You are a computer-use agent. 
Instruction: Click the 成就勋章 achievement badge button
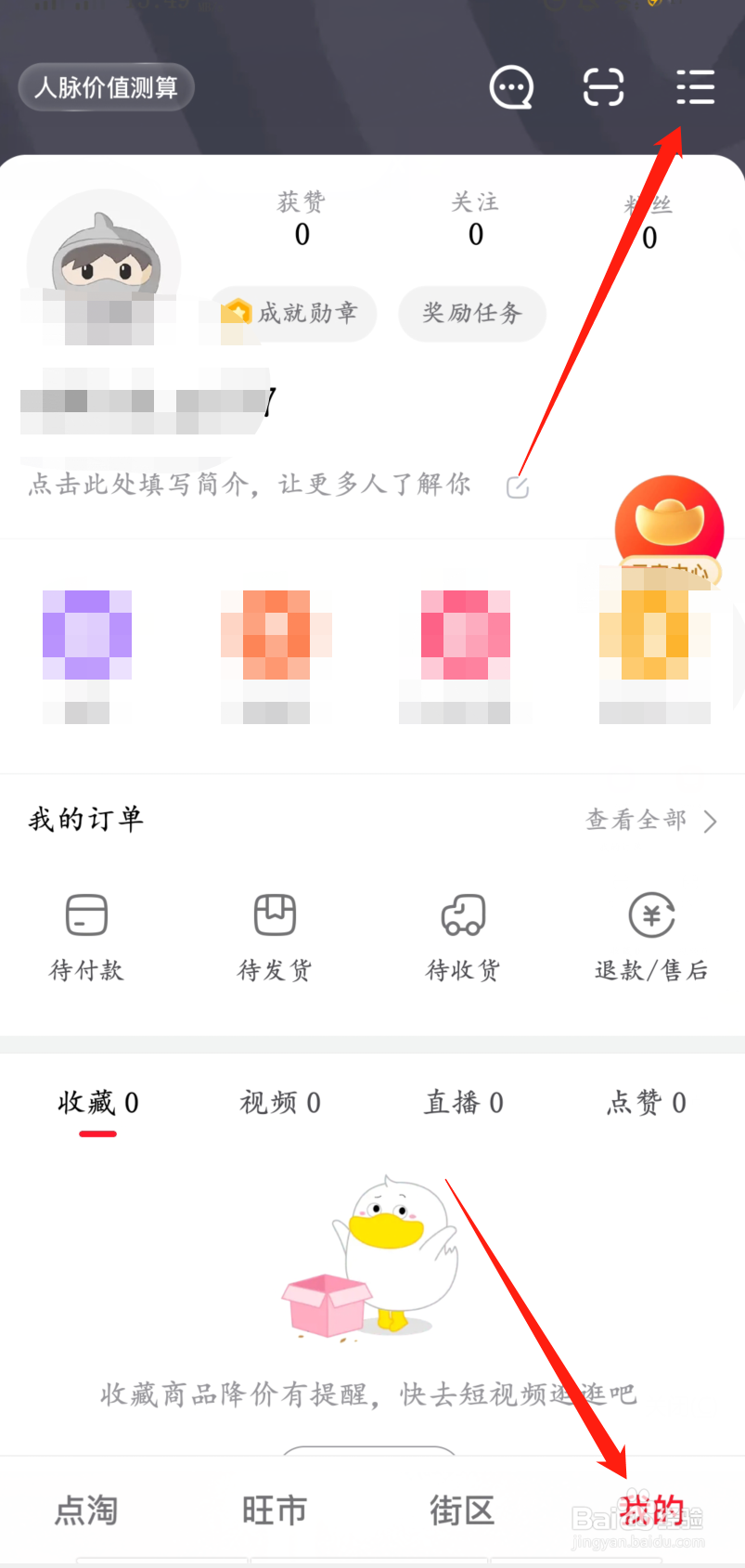pos(299,314)
